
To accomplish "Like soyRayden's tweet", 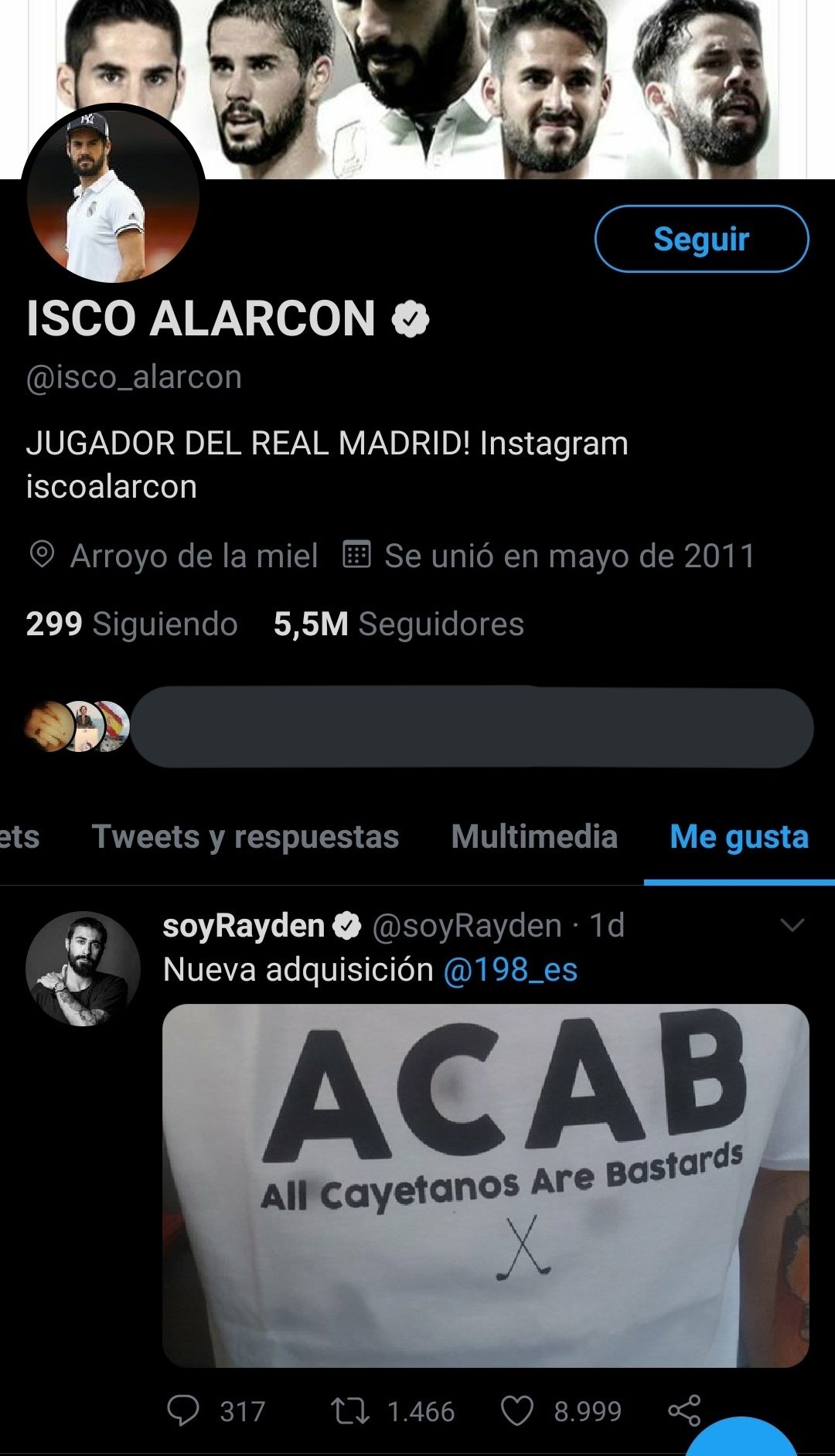I will tap(517, 1410).
